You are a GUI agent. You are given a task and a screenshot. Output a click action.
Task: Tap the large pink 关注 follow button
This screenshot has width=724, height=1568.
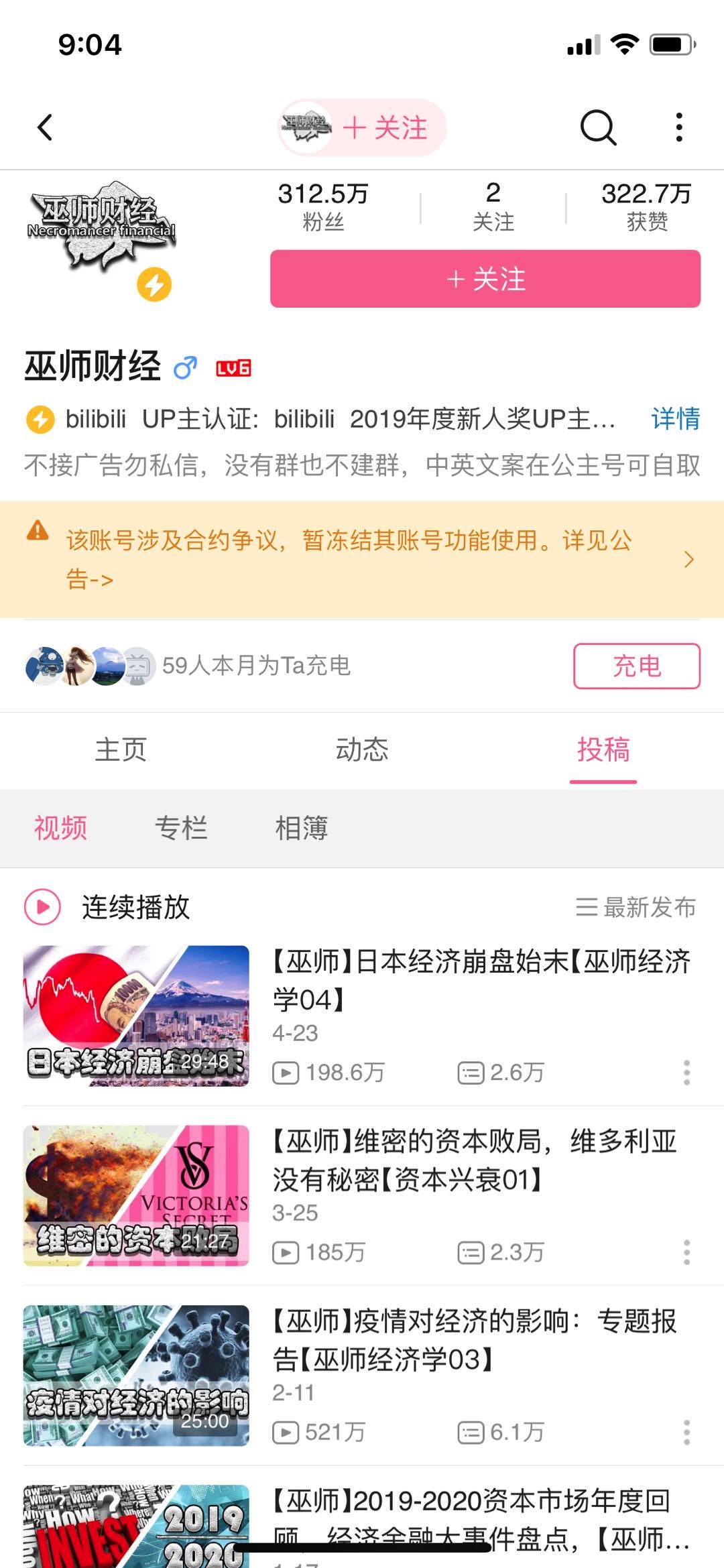485,279
